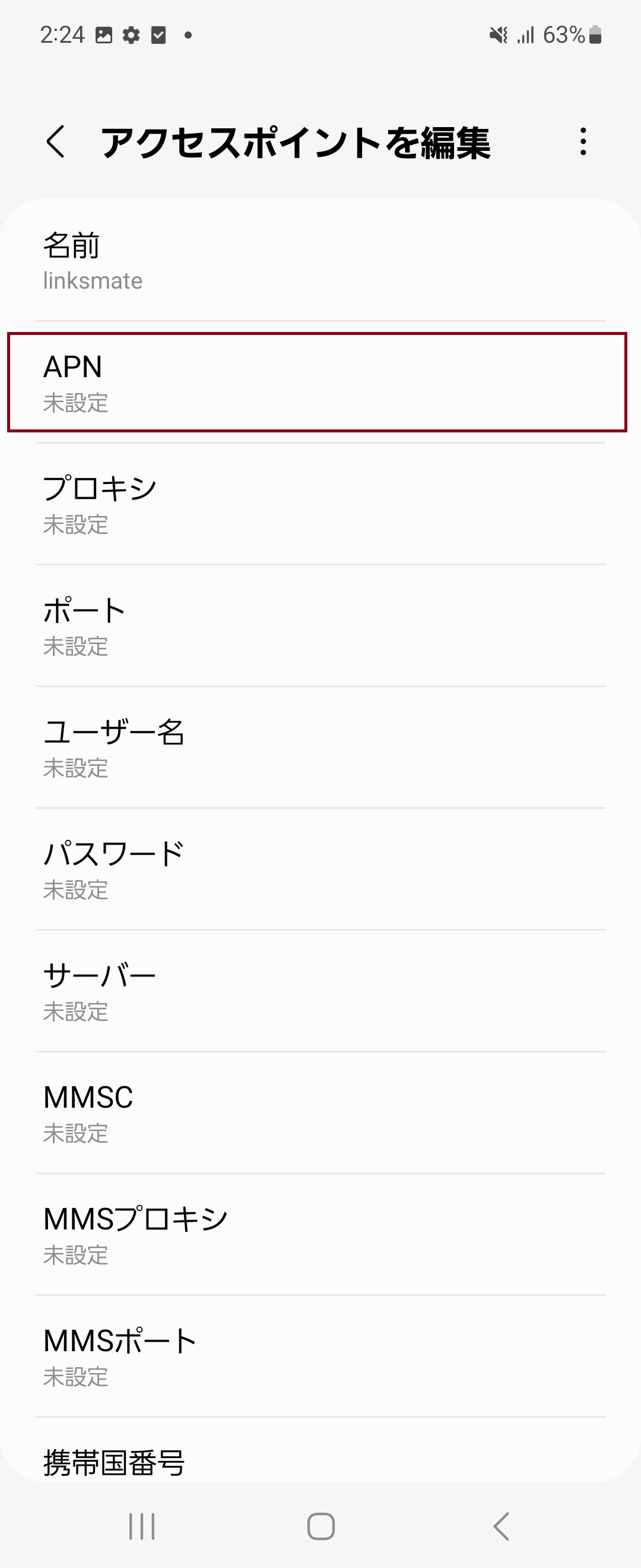Tap the signal strength icon
The height and width of the screenshot is (1568, 641).
coord(526,35)
